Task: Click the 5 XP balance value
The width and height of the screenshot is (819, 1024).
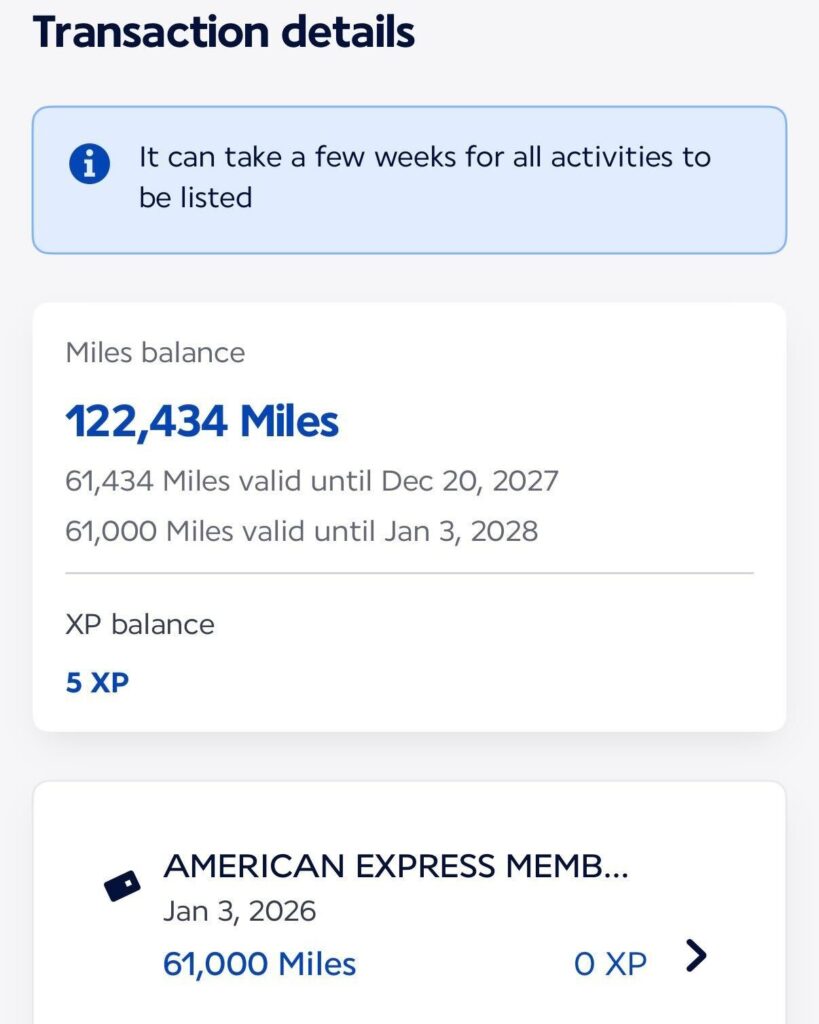Action: (x=96, y=681)
